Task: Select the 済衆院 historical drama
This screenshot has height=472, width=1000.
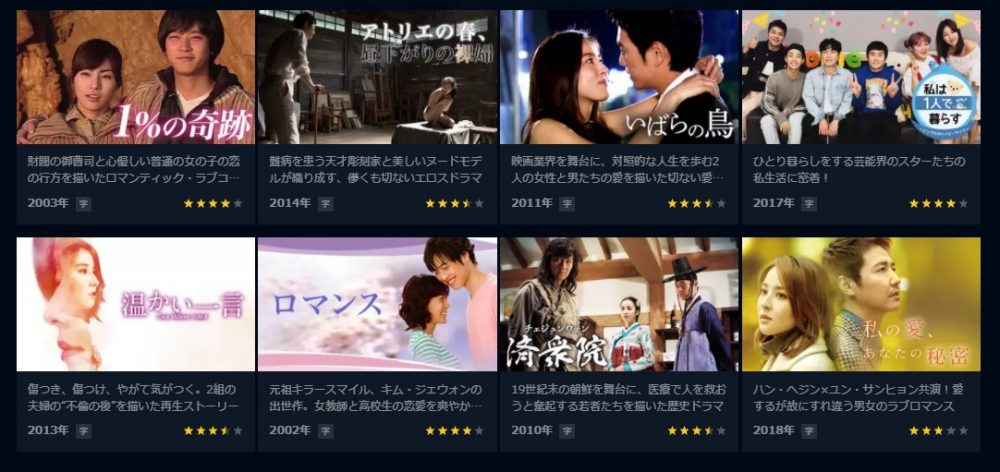Action: click(x=619, y=304)
